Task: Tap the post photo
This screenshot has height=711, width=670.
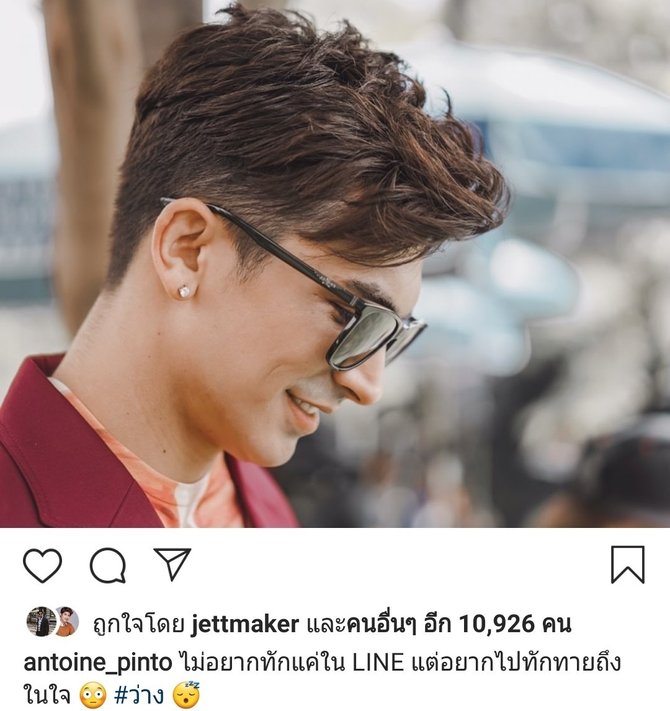Action: click(x=335, y=263)
